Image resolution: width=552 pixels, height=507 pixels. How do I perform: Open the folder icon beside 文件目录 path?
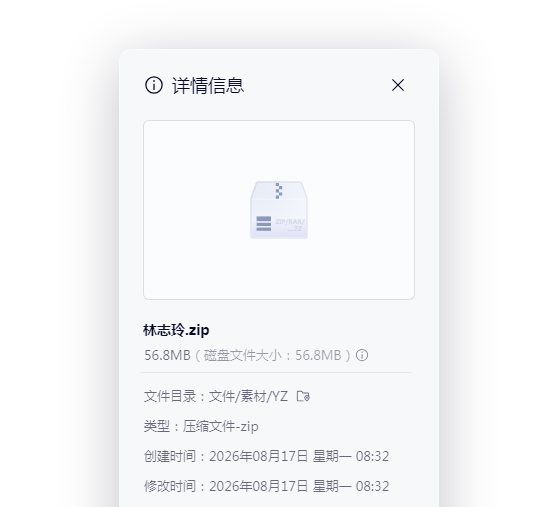click(303, 396)
